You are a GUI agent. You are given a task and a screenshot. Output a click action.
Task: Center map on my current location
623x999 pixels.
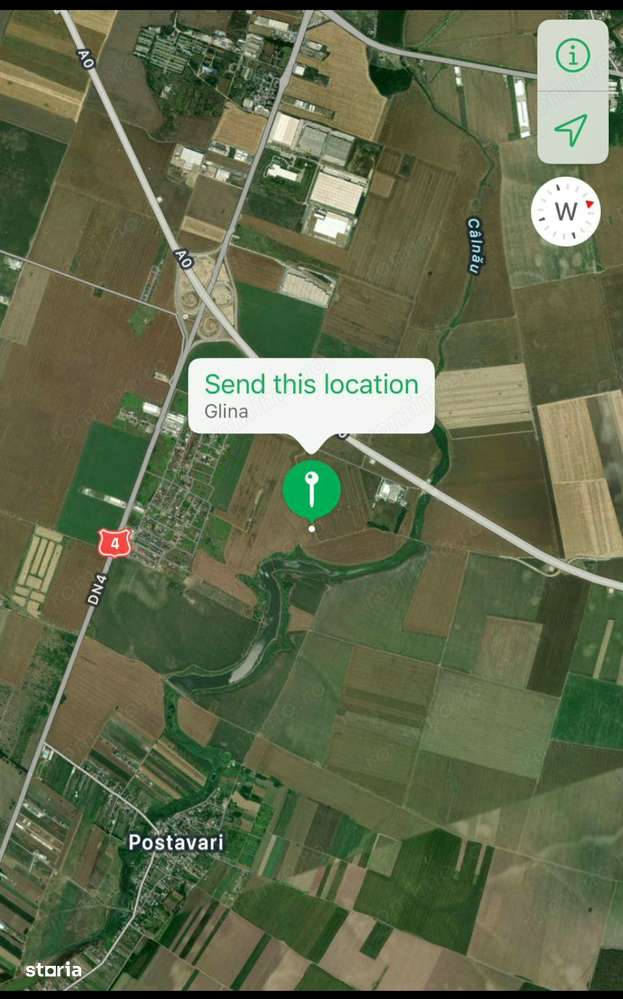(x=572, y=128)
